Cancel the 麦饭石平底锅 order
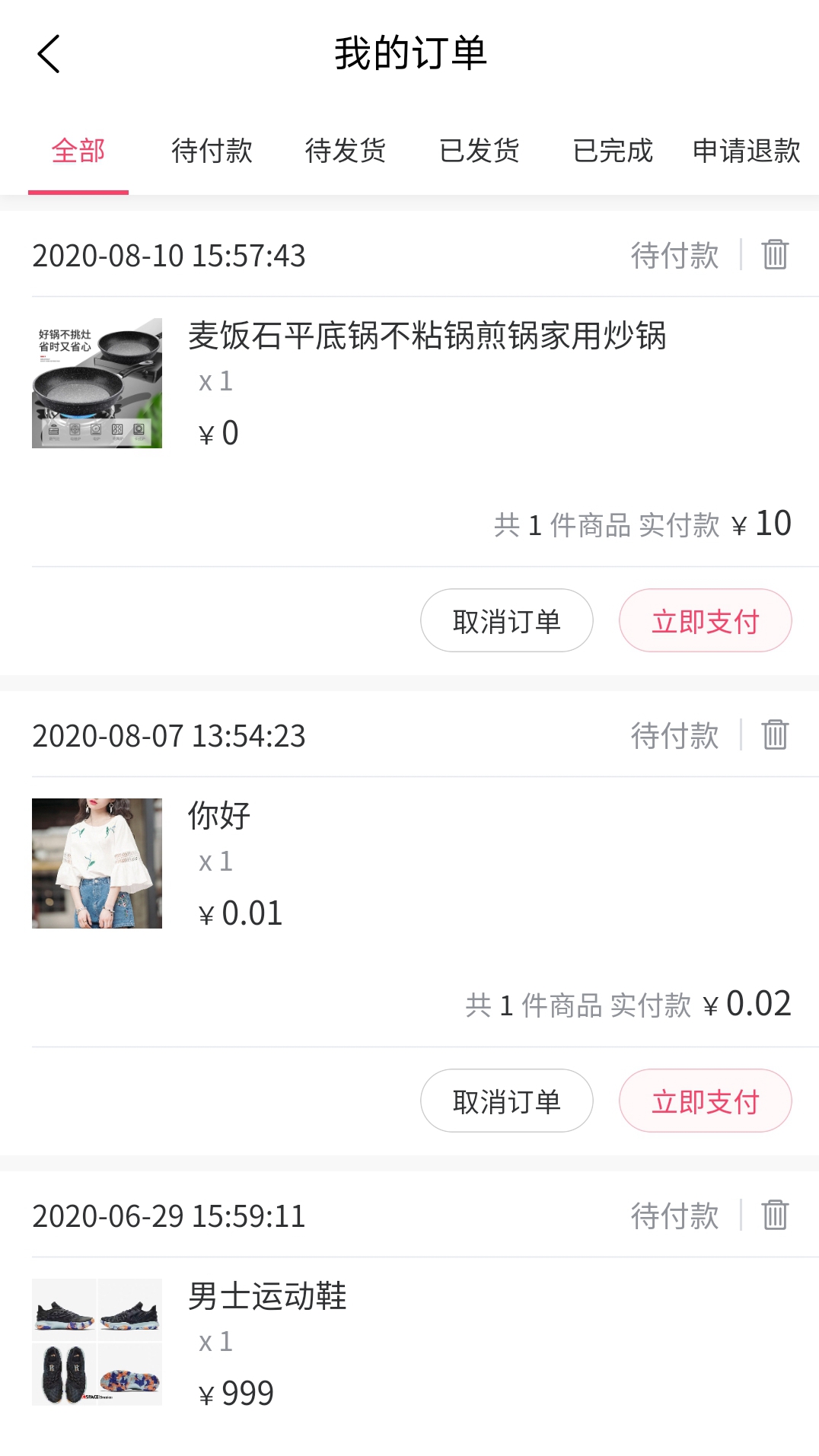The height and width of the screenshot is (1456, 819). click(506, 621)
